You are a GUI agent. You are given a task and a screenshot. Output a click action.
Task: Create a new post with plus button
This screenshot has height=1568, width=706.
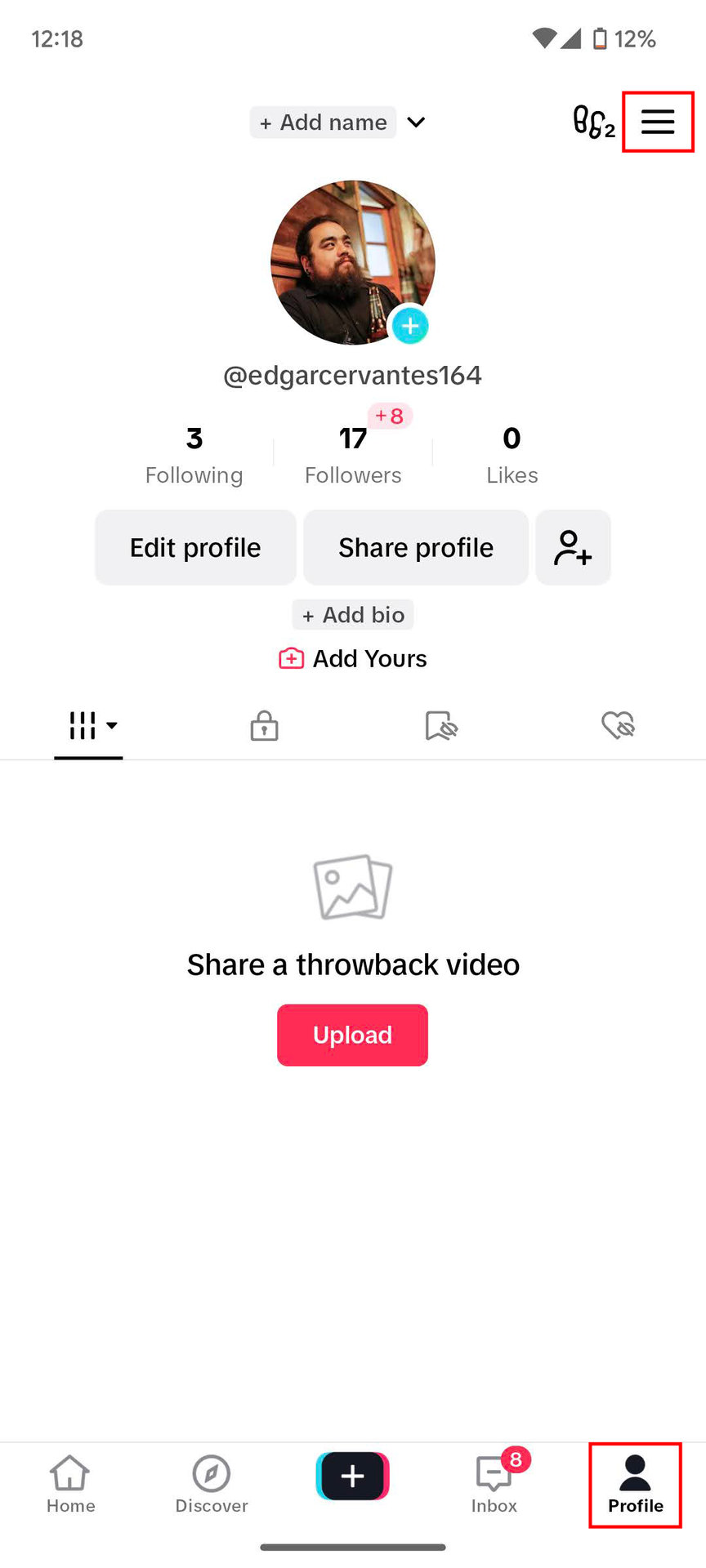352,1476
